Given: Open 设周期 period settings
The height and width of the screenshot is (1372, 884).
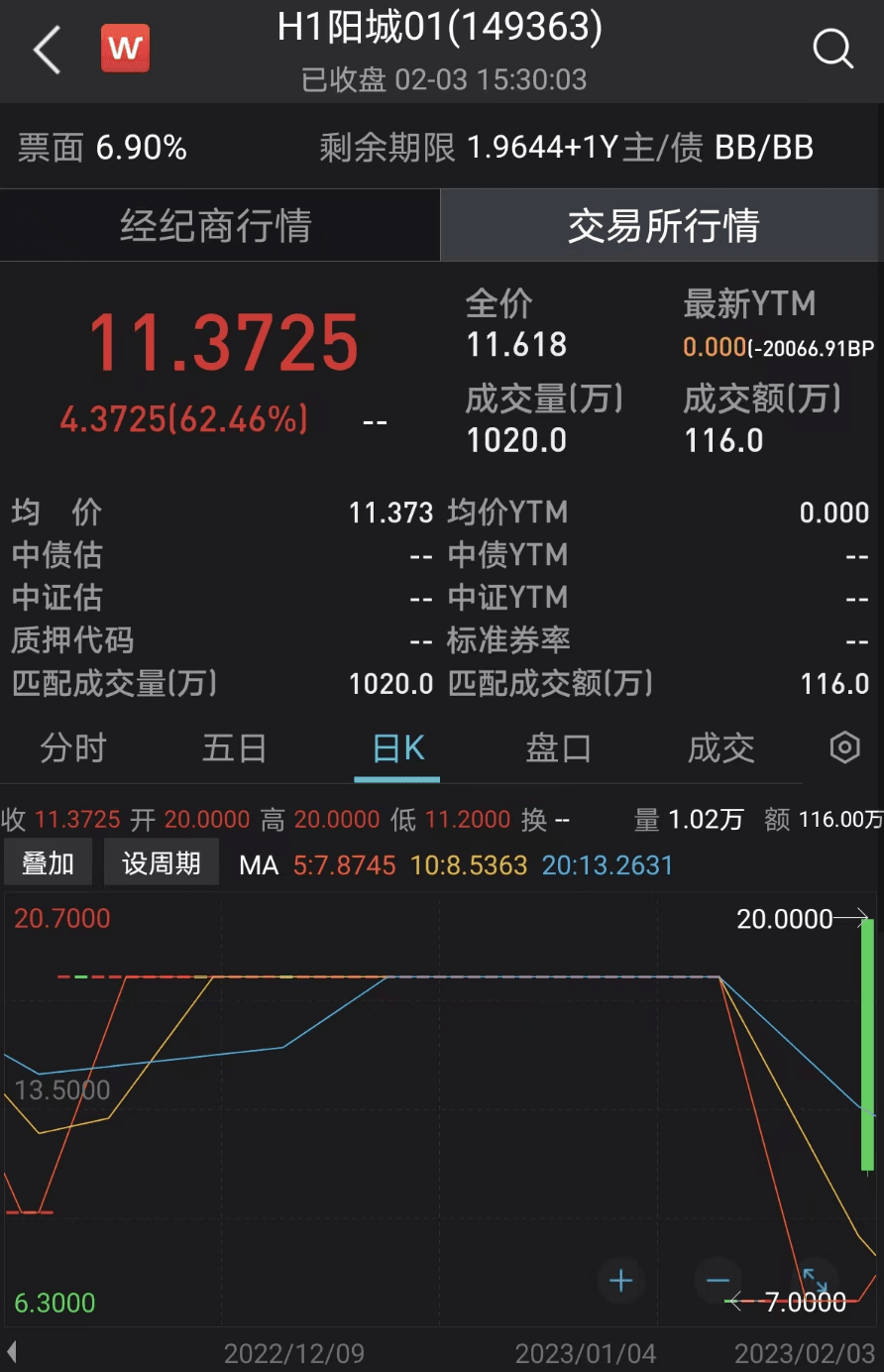Looking at the screenshot, I should click(x=161, y=863).
